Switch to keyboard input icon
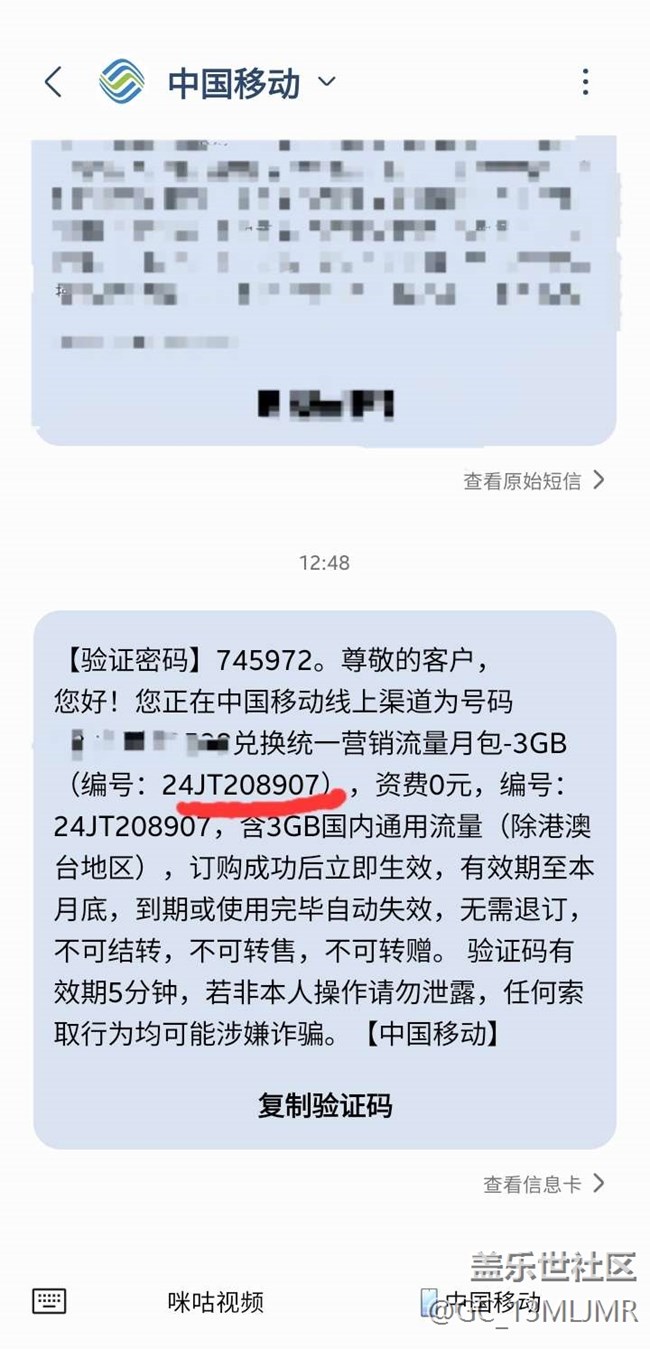Screen dimensions: 650x1349 (x=49, y=1300)
